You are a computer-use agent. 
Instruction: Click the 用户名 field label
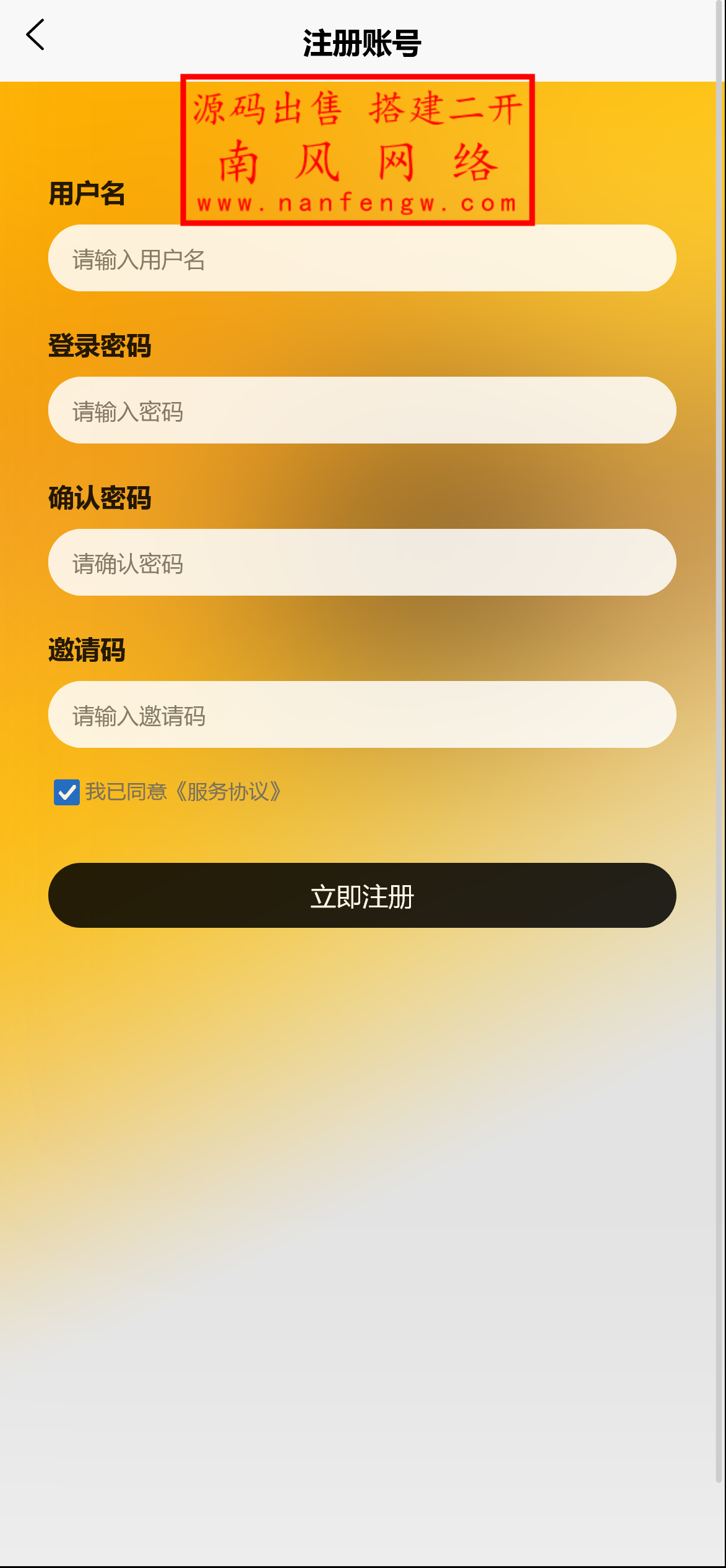click(87, 194)
